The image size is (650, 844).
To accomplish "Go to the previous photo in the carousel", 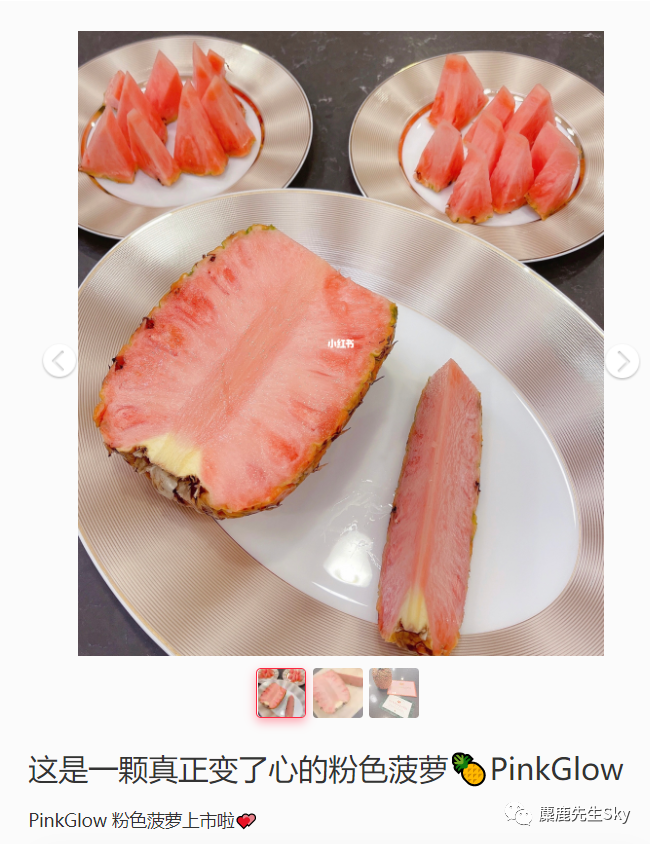I will coord(59,361).
